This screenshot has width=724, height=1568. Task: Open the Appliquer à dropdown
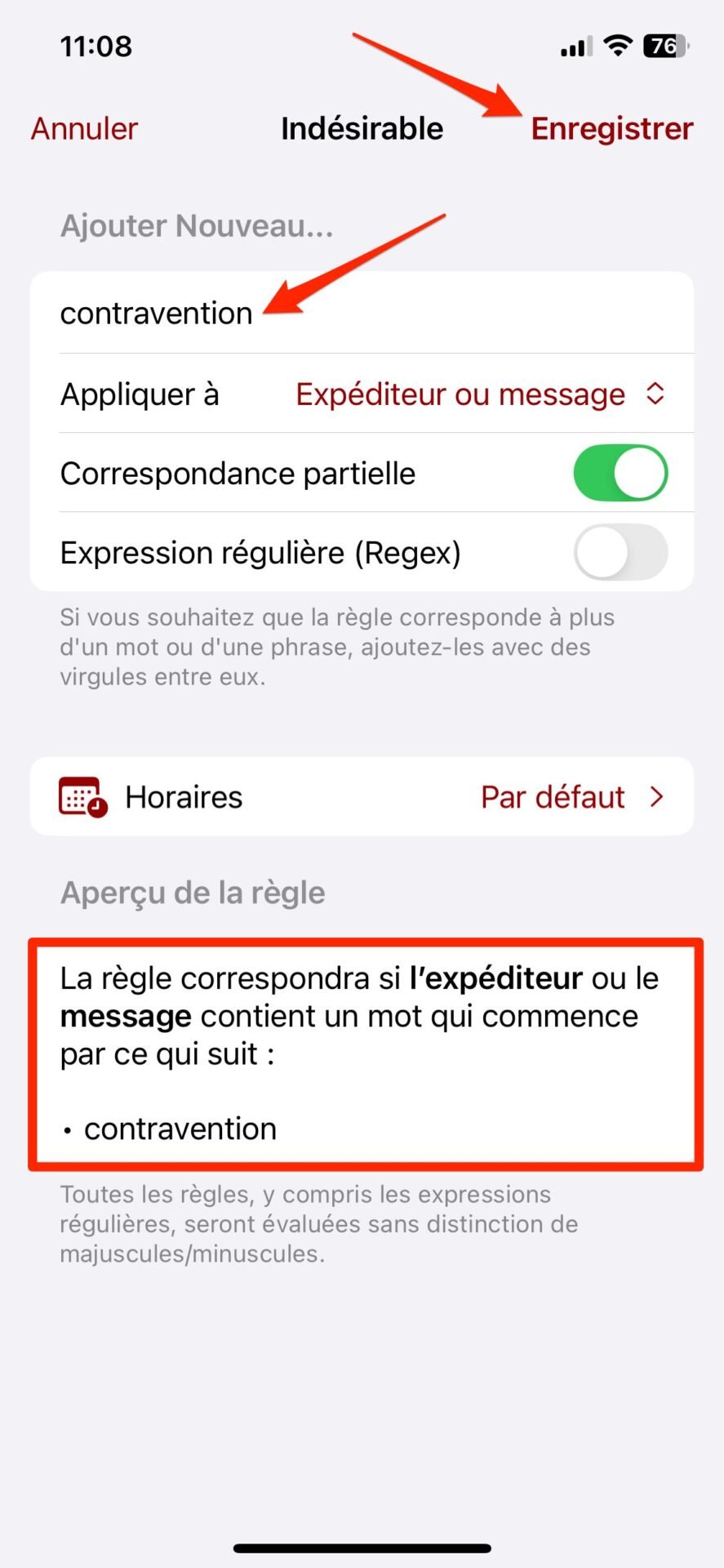coord(480,394)
